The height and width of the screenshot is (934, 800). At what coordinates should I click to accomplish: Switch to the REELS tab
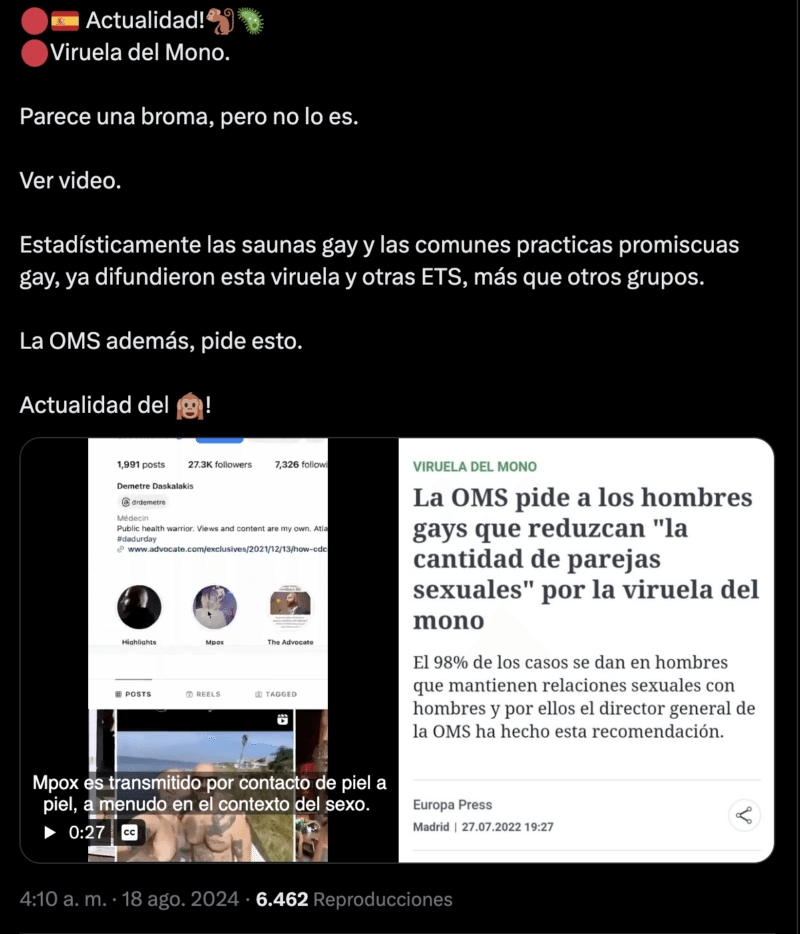click(207, 694)
